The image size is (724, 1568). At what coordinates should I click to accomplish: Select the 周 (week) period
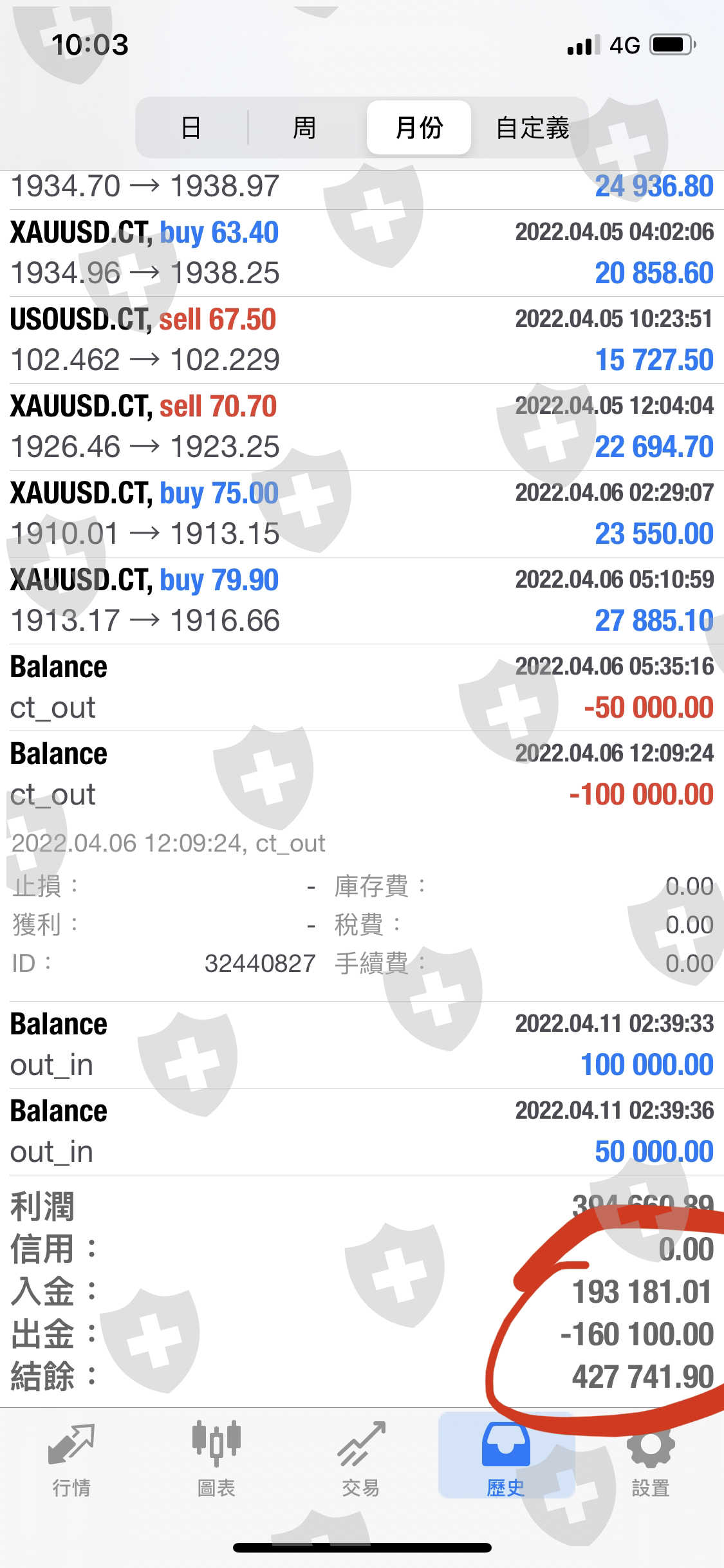(x=304, y=127)
